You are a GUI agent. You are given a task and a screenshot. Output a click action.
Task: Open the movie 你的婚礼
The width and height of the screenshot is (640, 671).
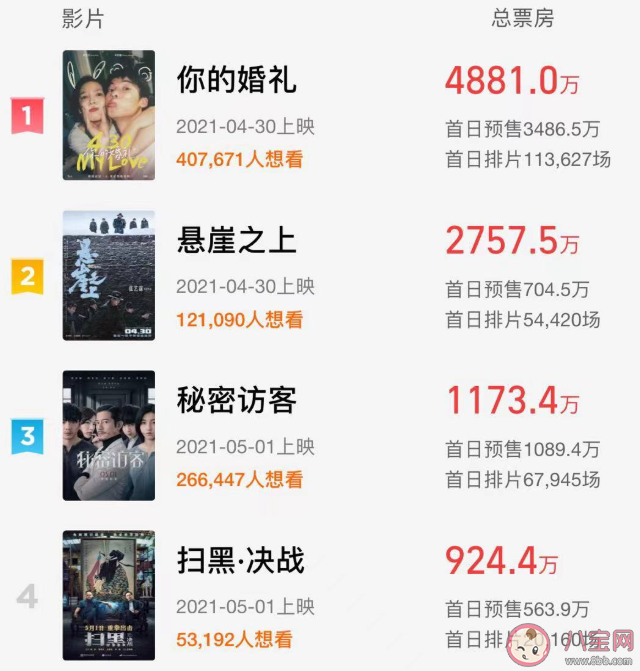237,81
